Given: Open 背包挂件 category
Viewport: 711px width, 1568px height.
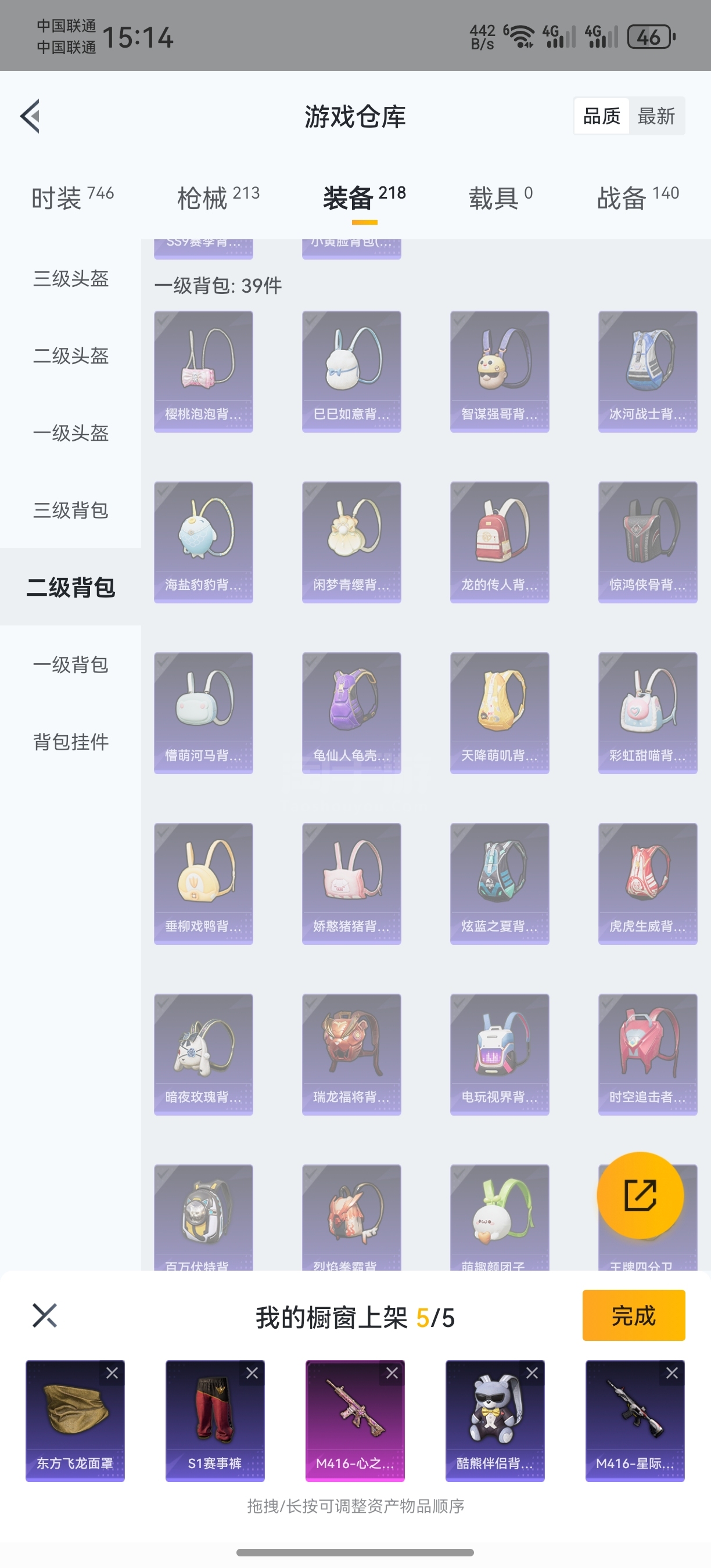Looking at the screenshot, I should (71, 742).
